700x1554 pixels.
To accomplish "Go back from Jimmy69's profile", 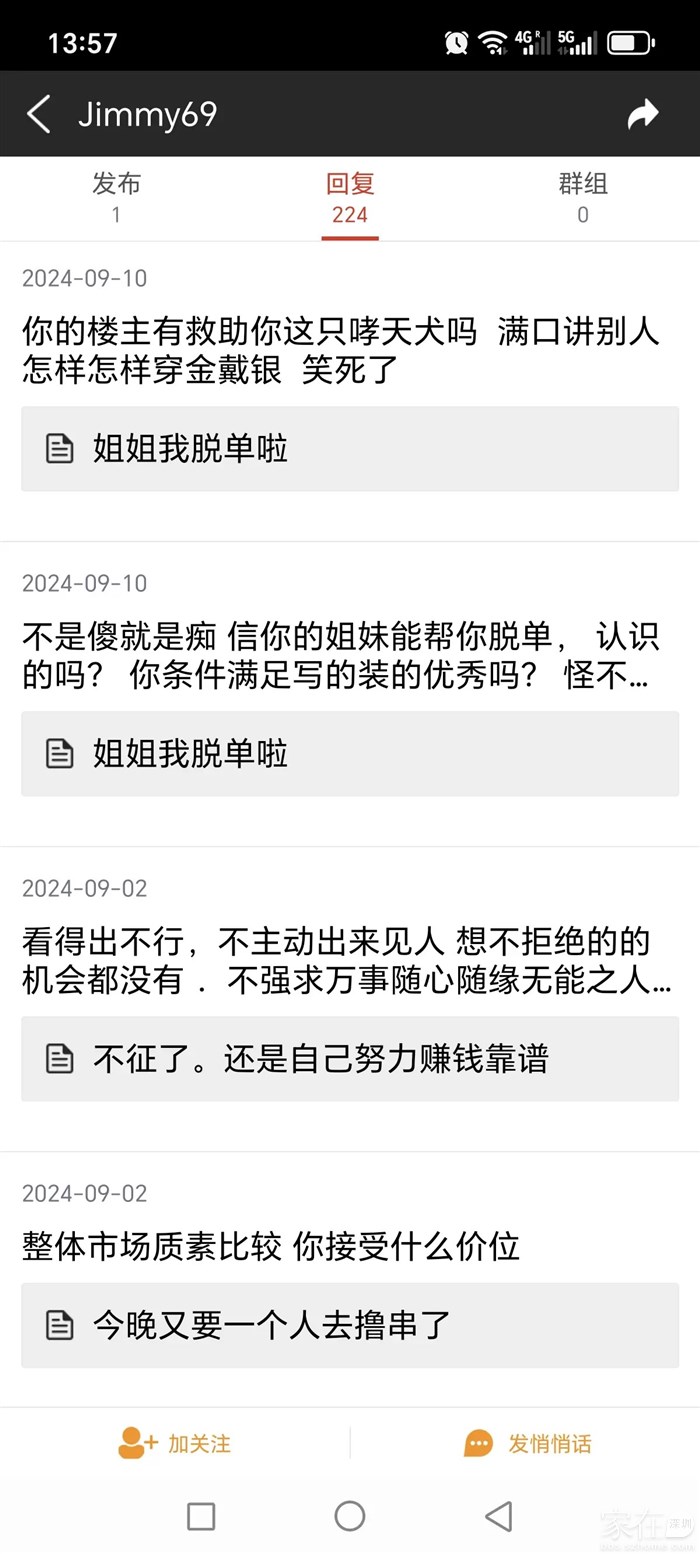I will 39,114.
